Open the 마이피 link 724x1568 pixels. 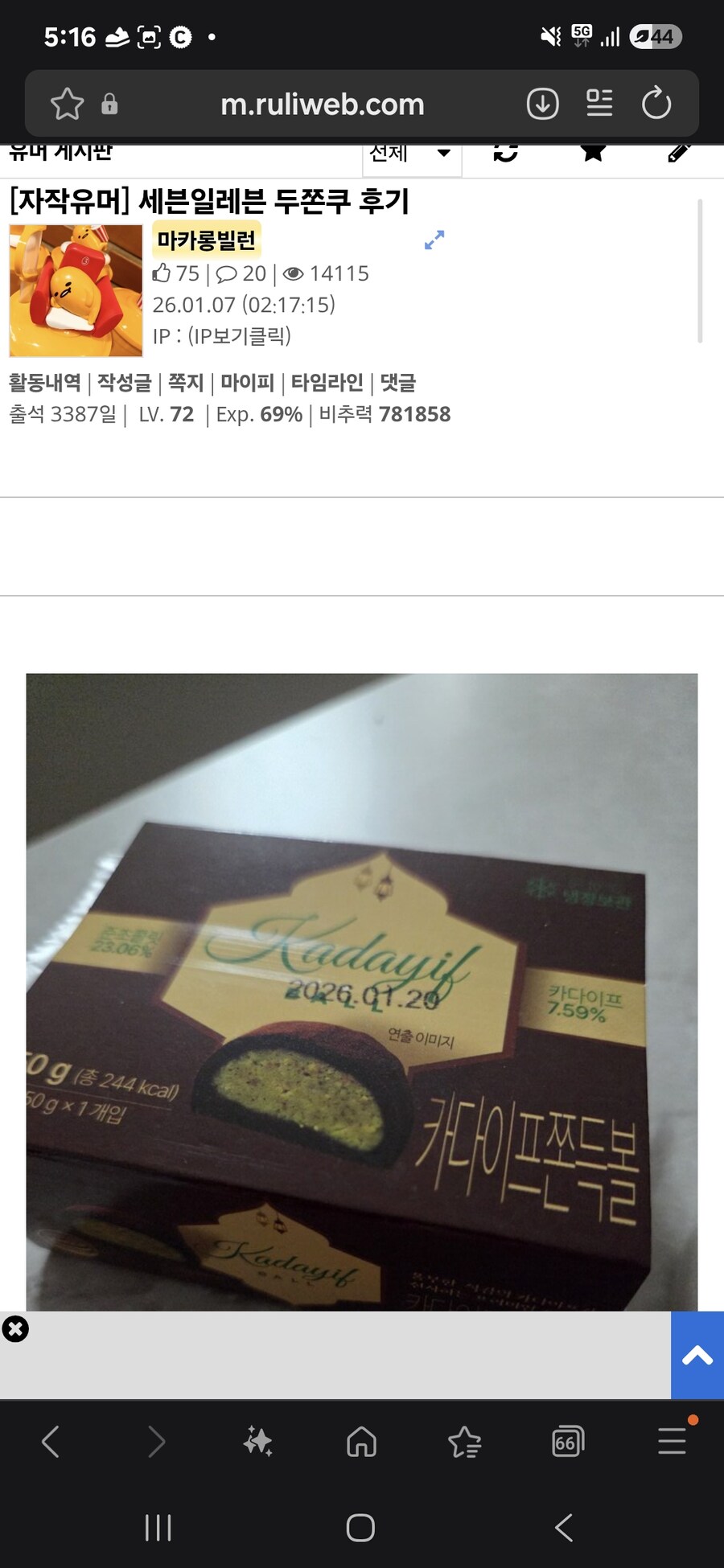pyautogui.click(x=247, y=383)
